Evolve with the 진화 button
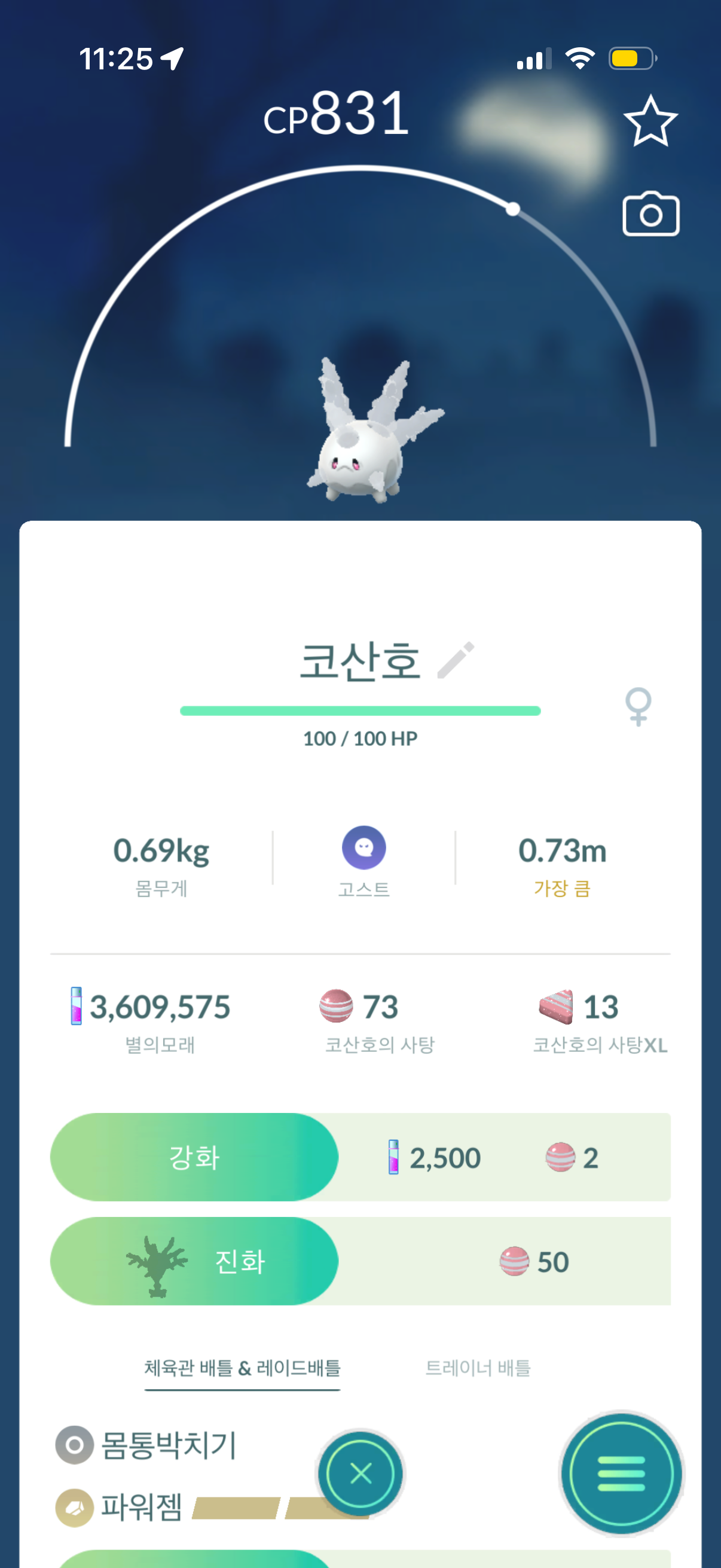 pos(194,1261)
